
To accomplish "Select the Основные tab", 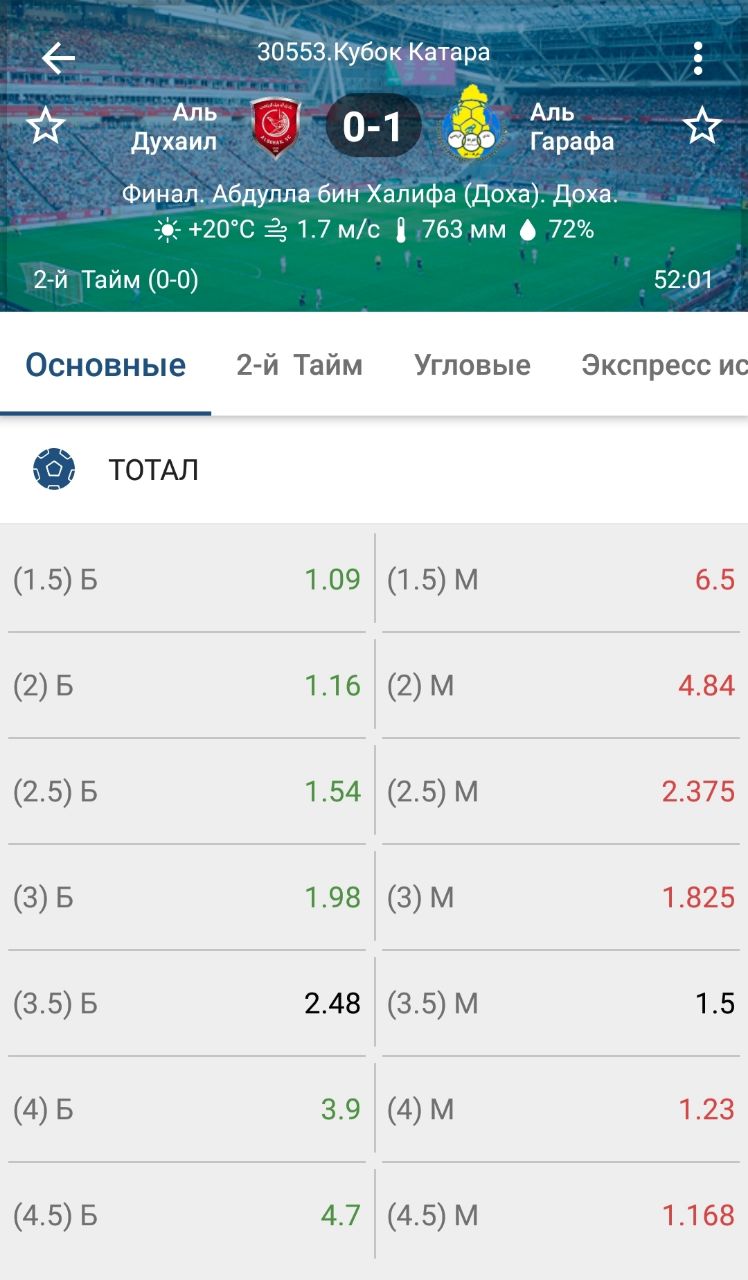I will (106, 365).
